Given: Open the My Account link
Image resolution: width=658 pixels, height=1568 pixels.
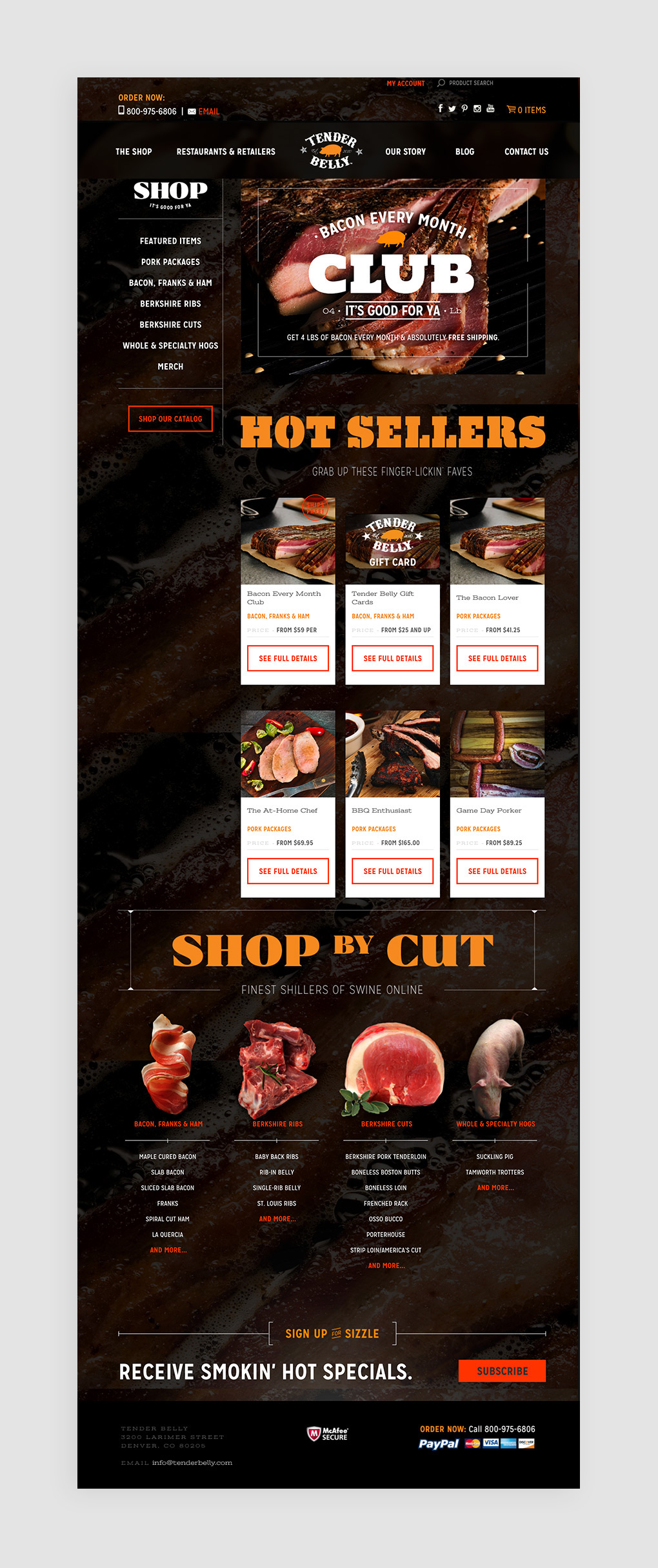Looking at the screenshot, I should (x=405, y=83).
